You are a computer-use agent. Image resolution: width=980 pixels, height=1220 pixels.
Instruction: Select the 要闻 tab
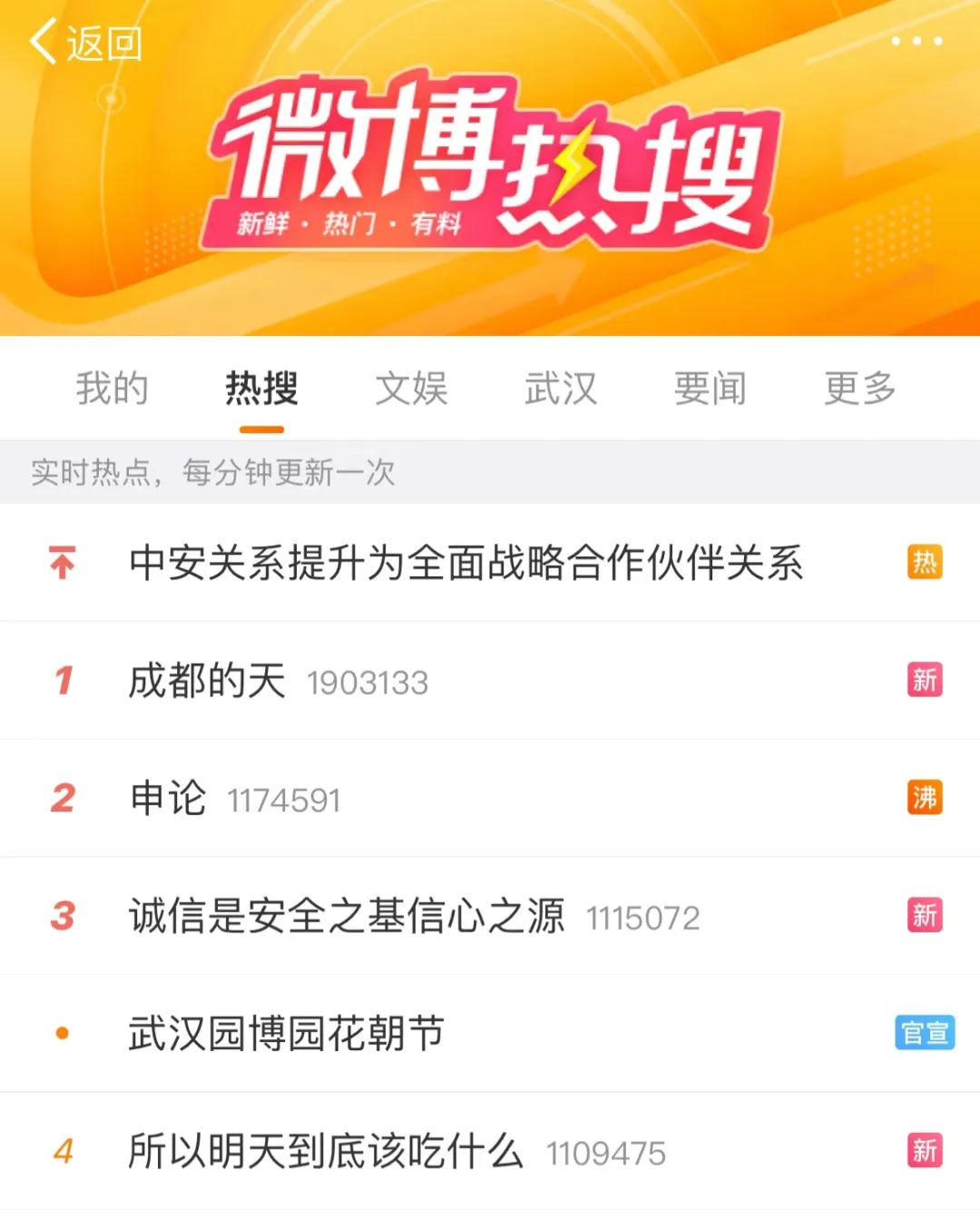710,389
